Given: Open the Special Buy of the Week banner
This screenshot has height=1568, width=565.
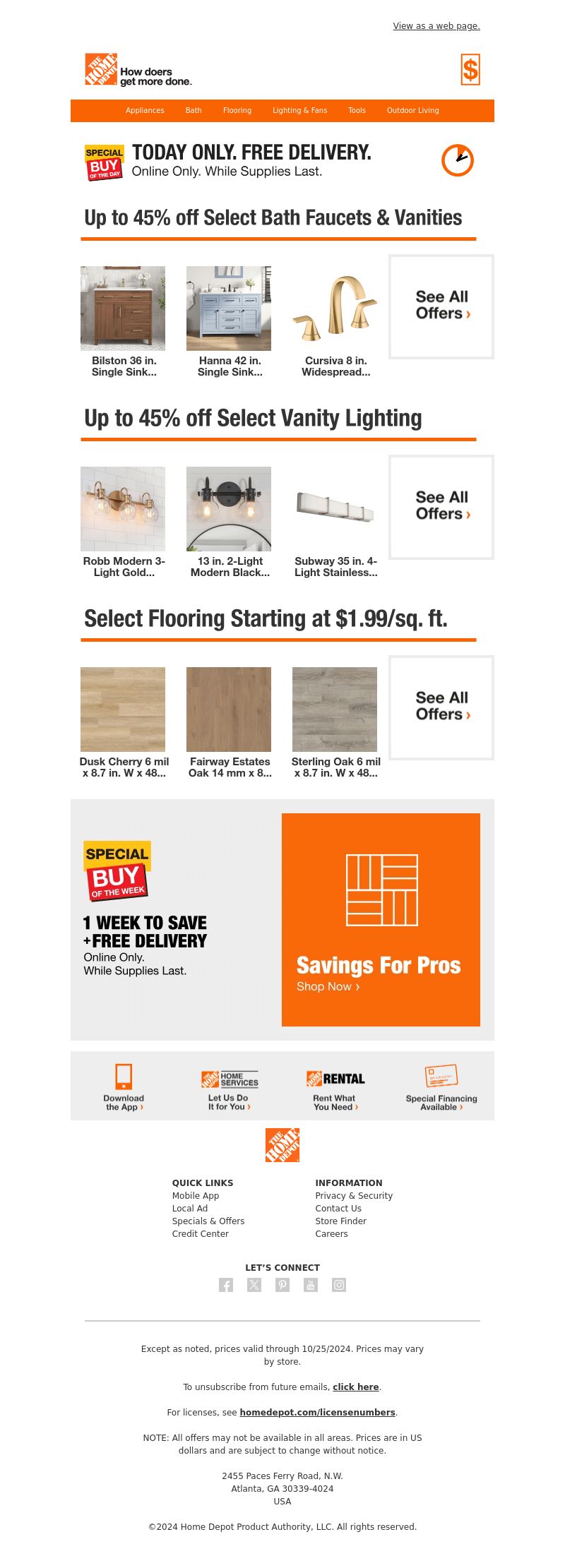Looking at the screenshot, I should [x=145, y=911].
